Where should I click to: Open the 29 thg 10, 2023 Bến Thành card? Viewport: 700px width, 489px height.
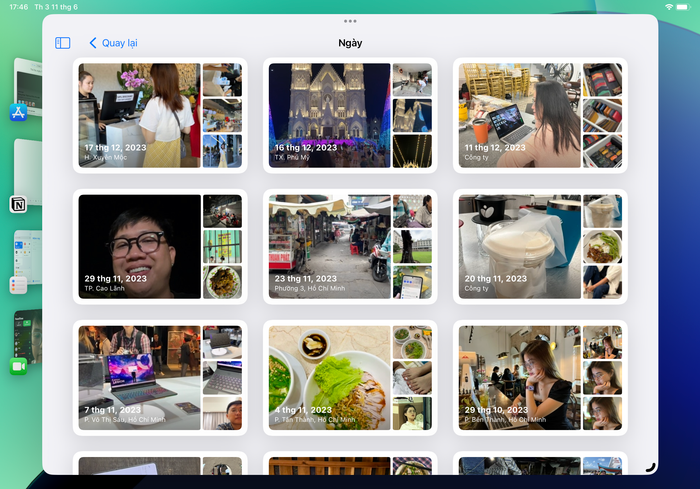520,377
